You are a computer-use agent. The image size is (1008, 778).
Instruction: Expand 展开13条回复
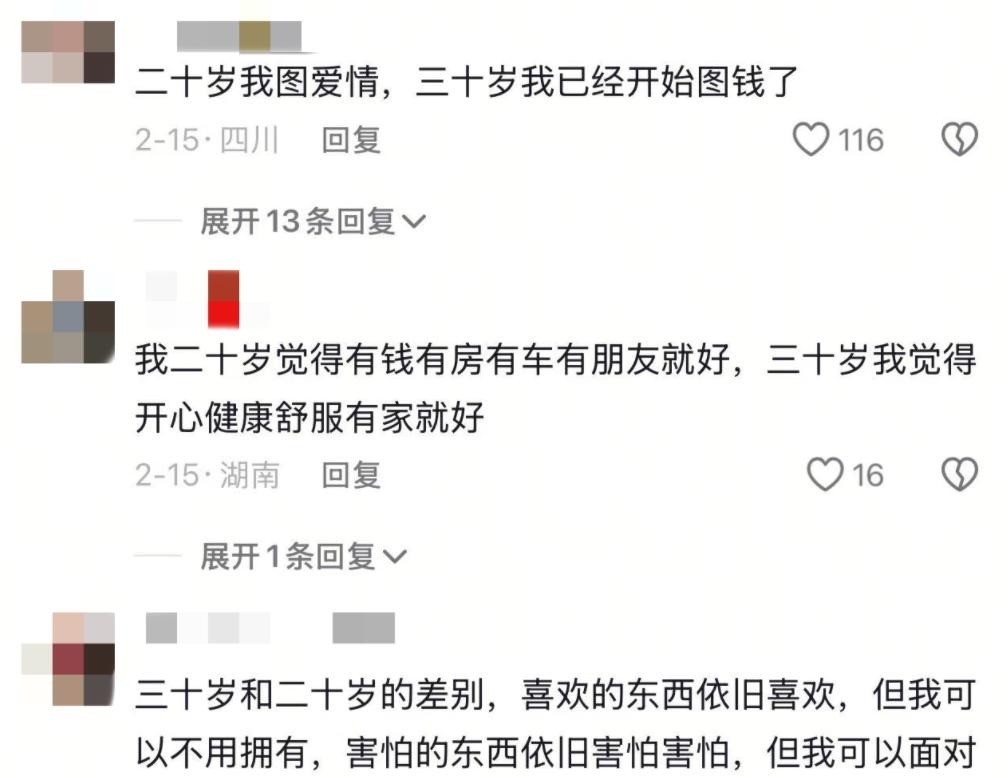point(312,221)
